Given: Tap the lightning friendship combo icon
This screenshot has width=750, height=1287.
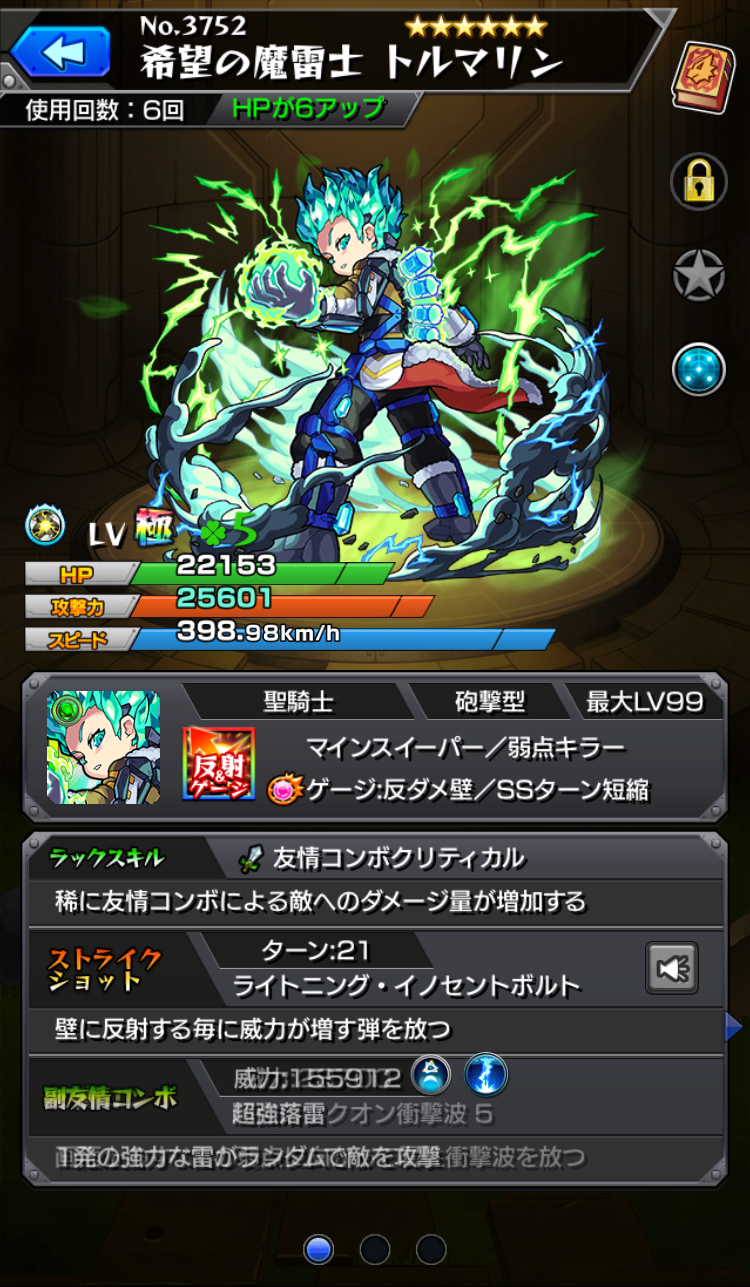Looking at the screenshot, I should (486, 1076).
